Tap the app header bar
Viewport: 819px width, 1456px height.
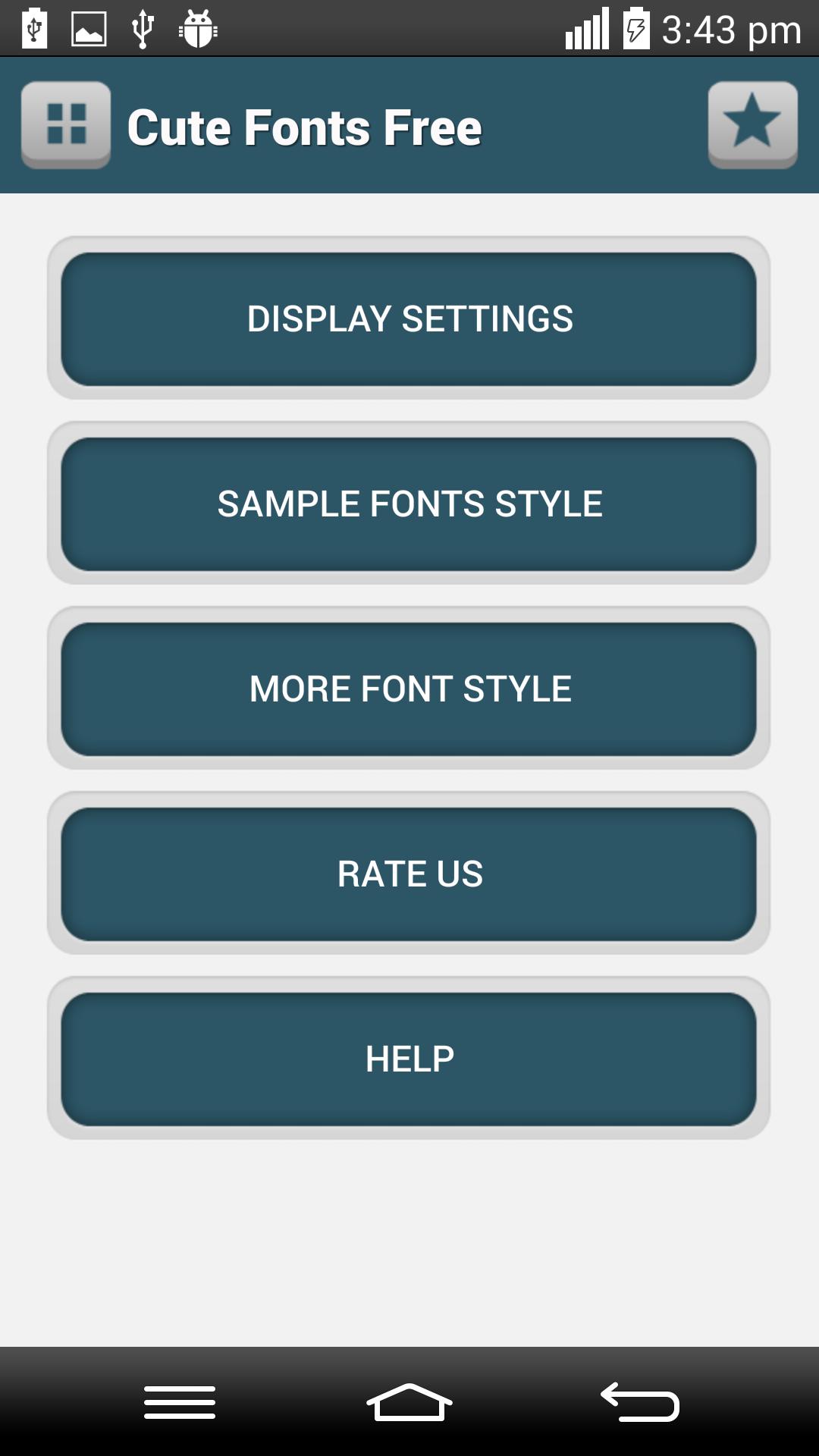[x=409, y=125]
